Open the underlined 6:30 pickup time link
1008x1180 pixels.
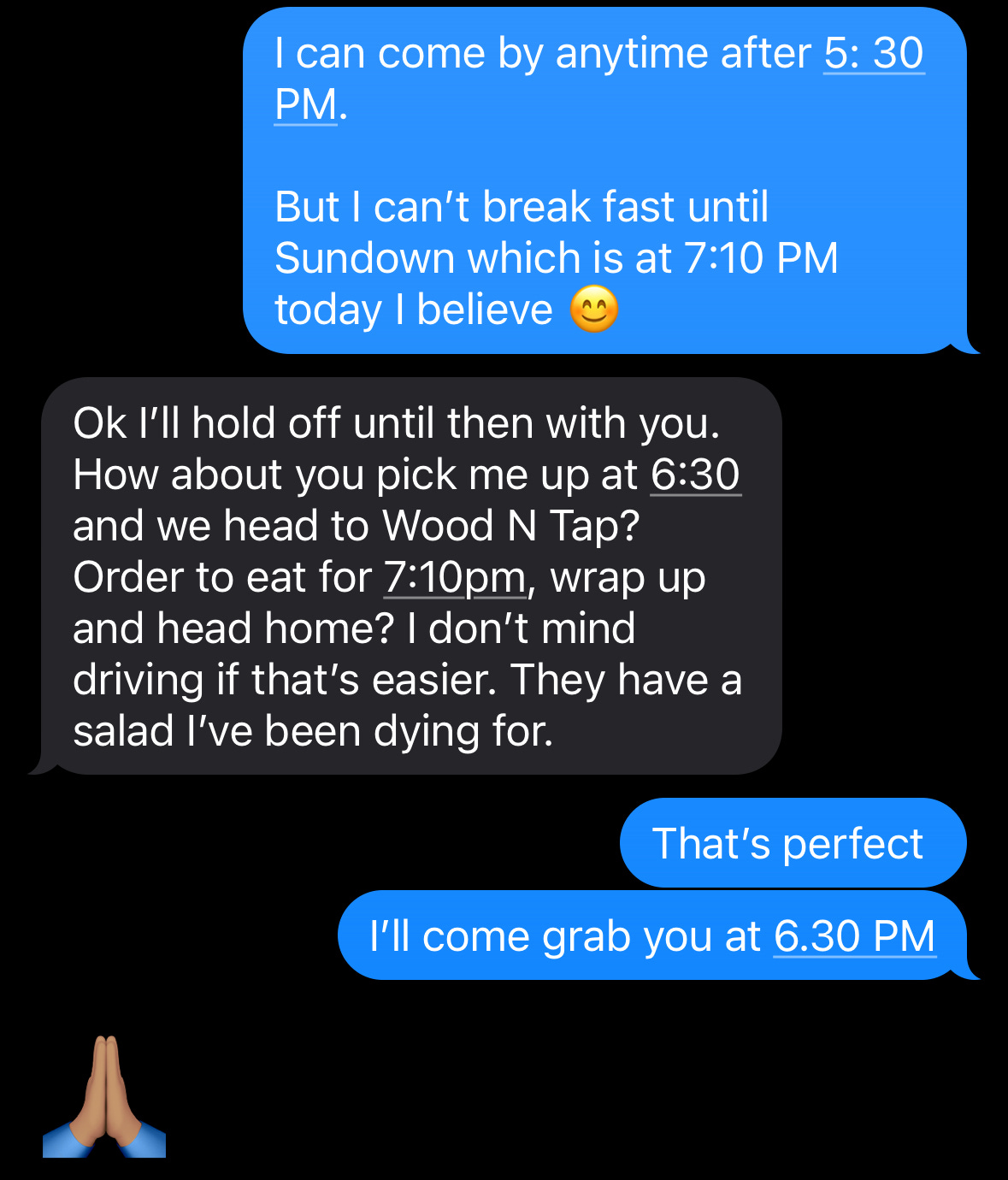(x=695, y=475)
